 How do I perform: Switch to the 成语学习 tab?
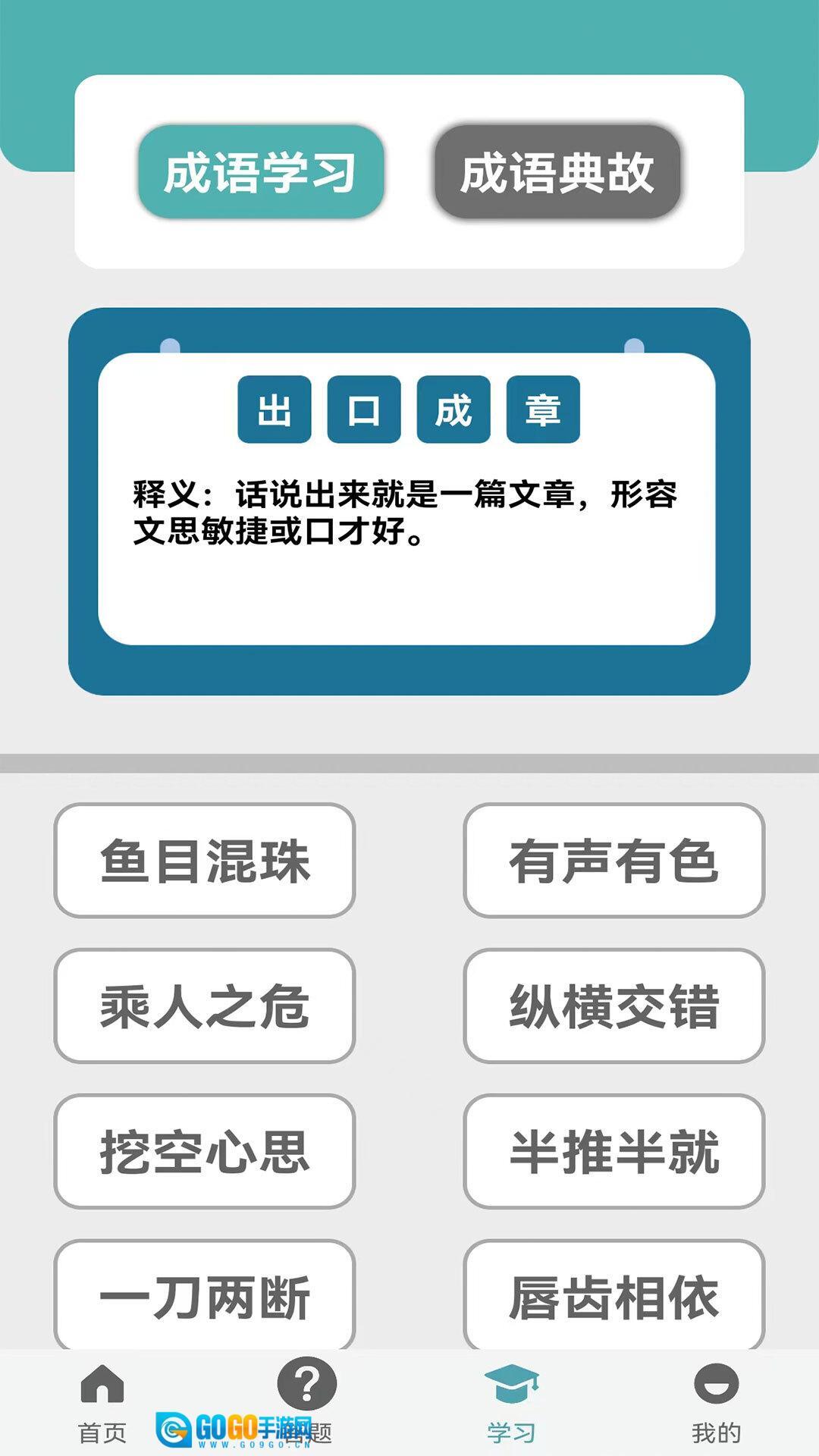coord(260,172)
